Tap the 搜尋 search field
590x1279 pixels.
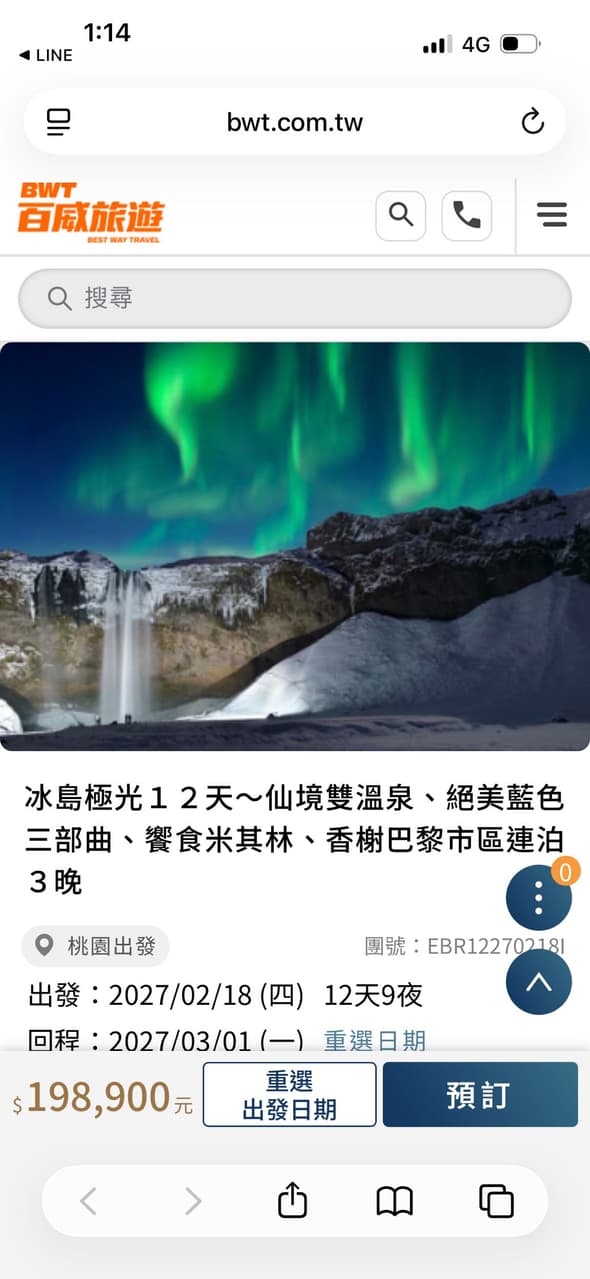(x=295, y=298)
